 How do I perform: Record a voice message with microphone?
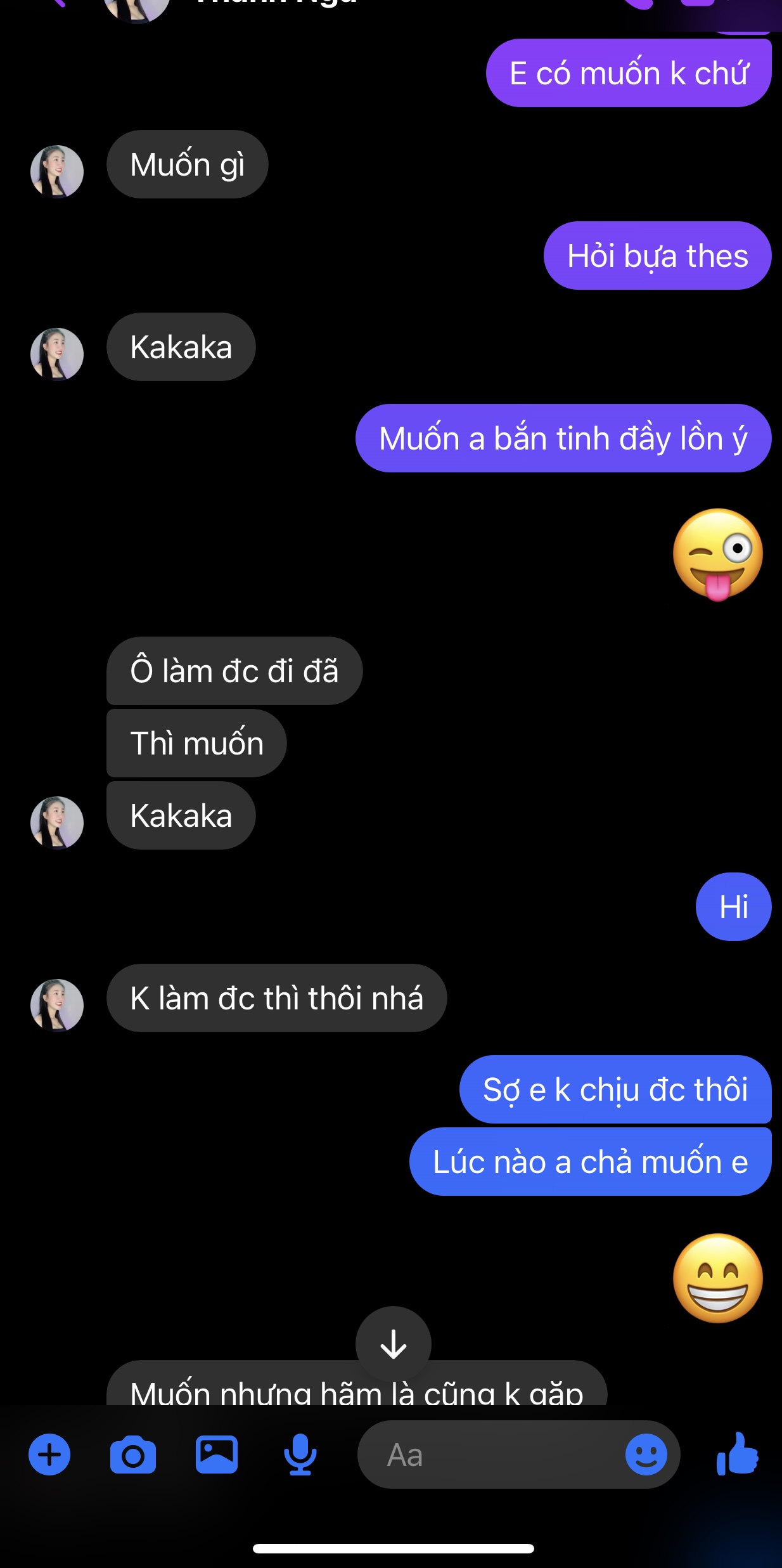click(300, 1454)
